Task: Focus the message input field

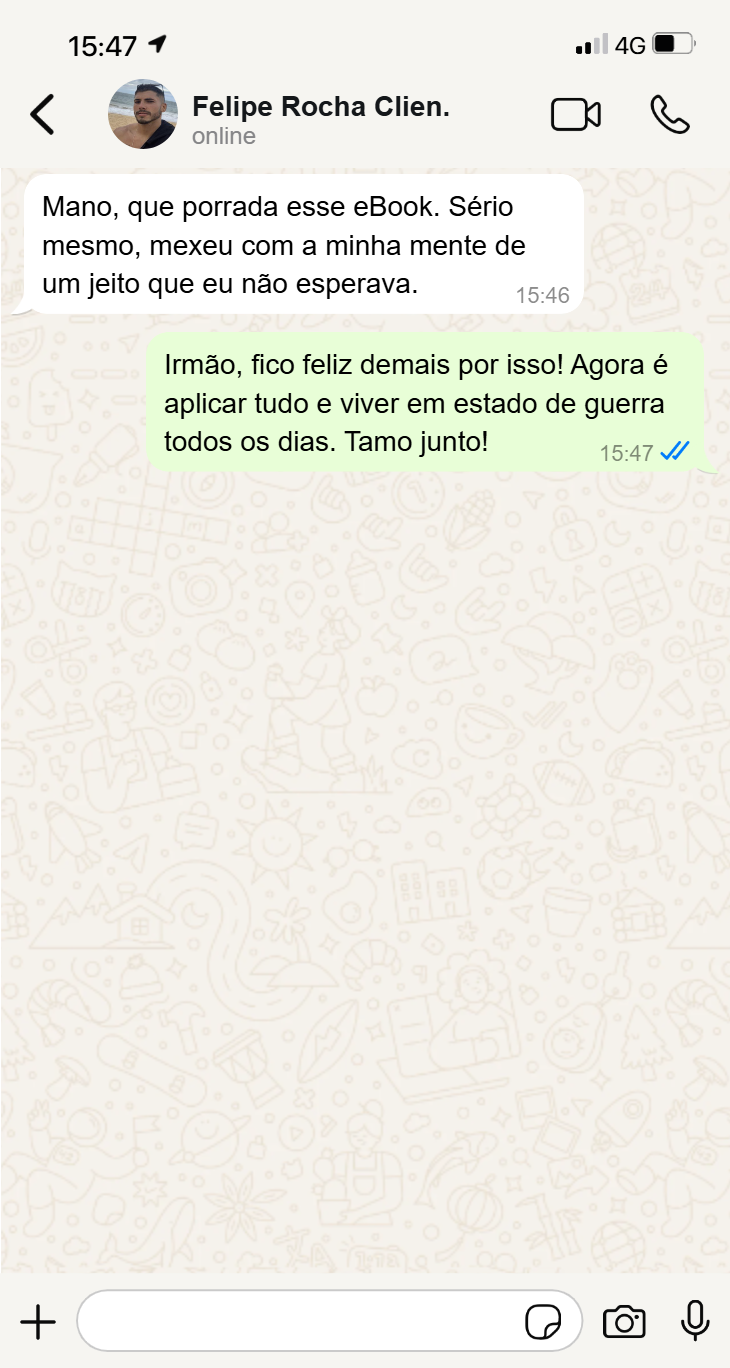Action: pyautogui.click(x=300, y=1322)
